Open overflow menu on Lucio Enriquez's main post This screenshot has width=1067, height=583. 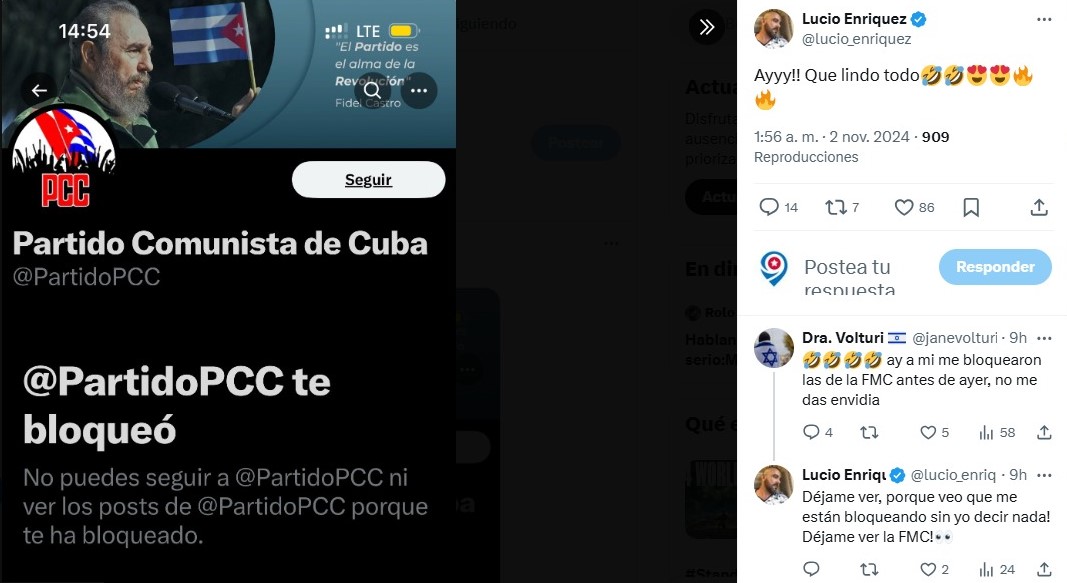point(1043,19)
